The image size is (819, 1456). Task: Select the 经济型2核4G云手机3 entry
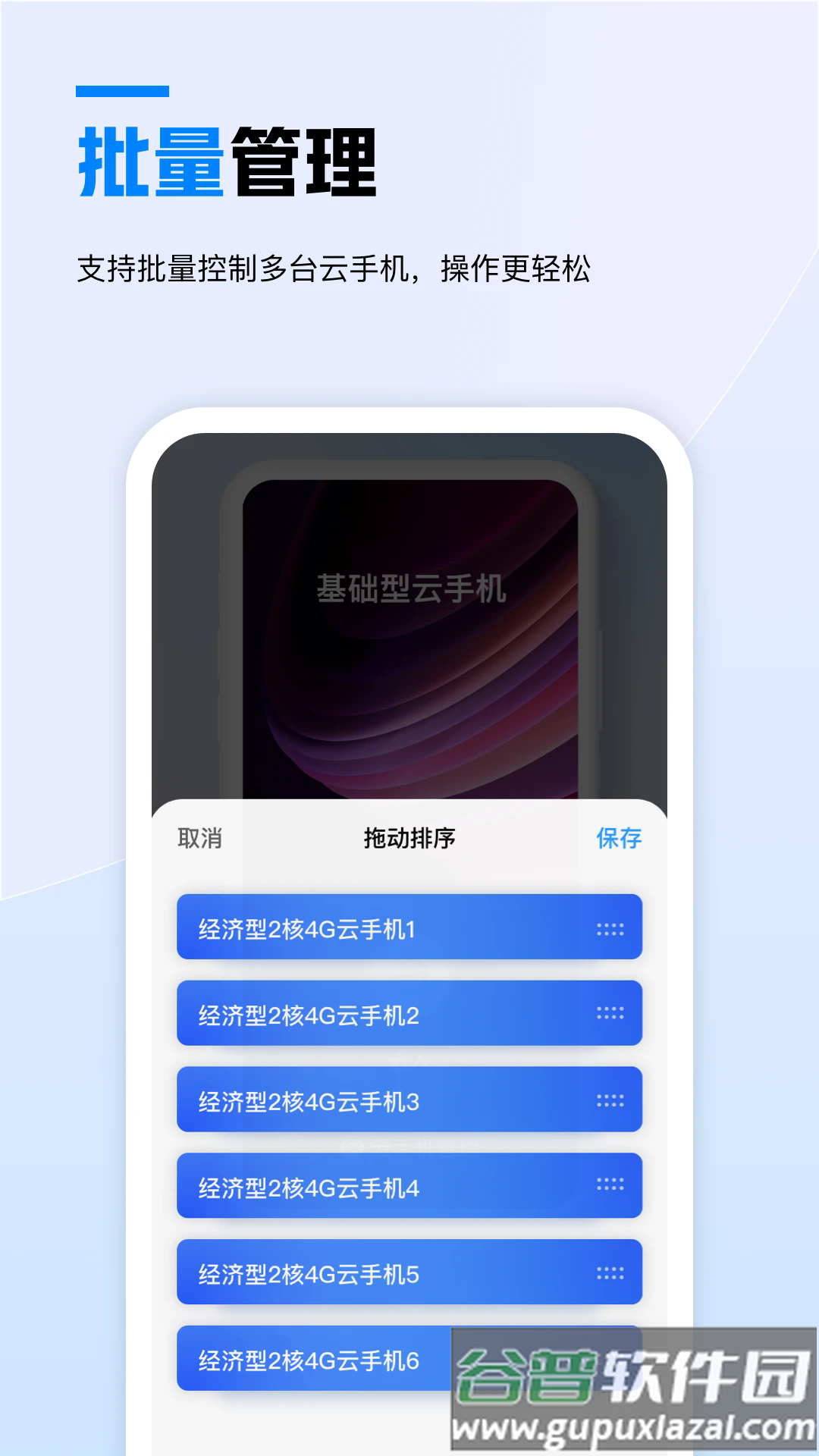click(409, 1099)
